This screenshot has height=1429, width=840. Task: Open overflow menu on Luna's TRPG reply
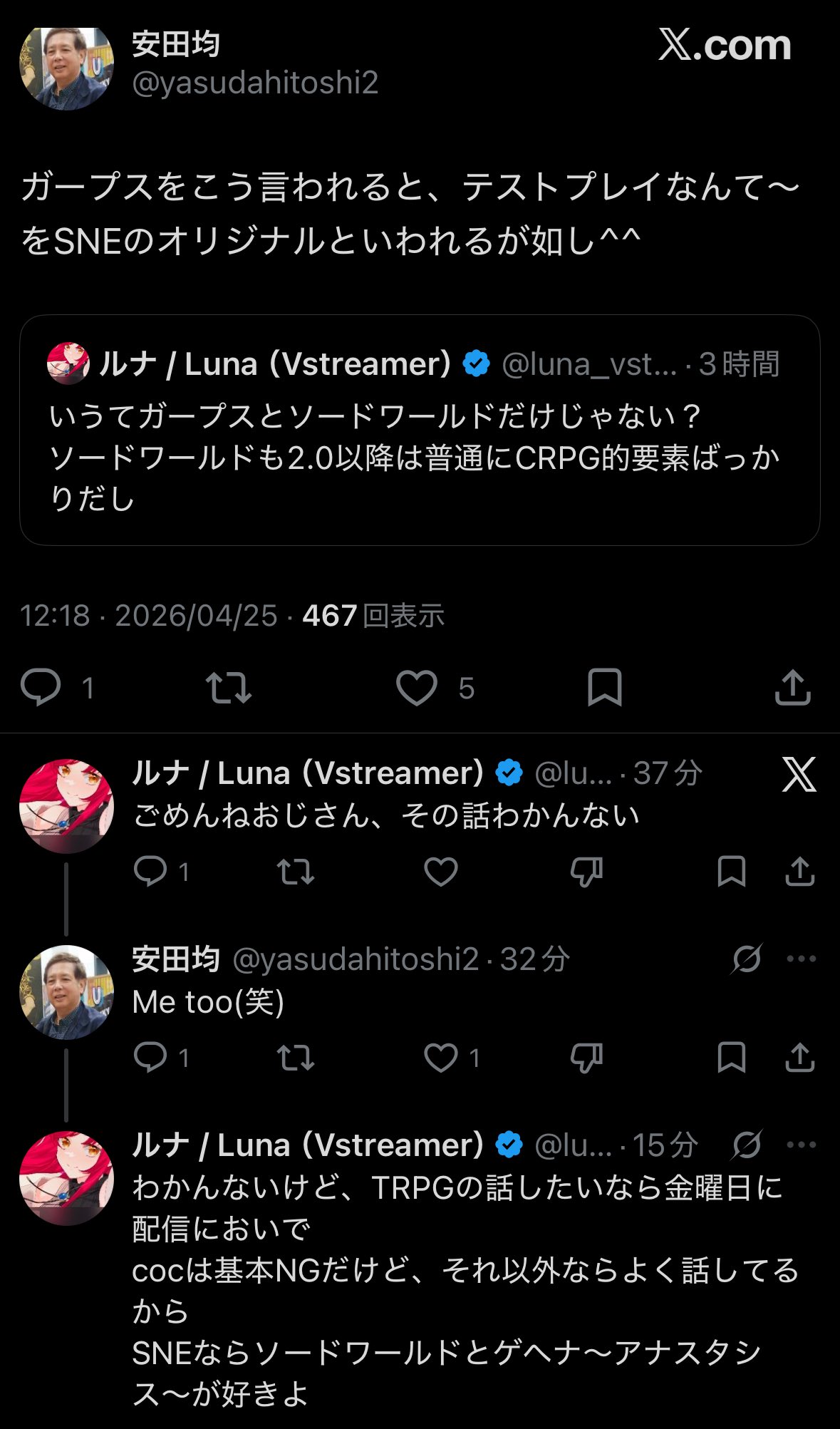[x=801, y=1145]
